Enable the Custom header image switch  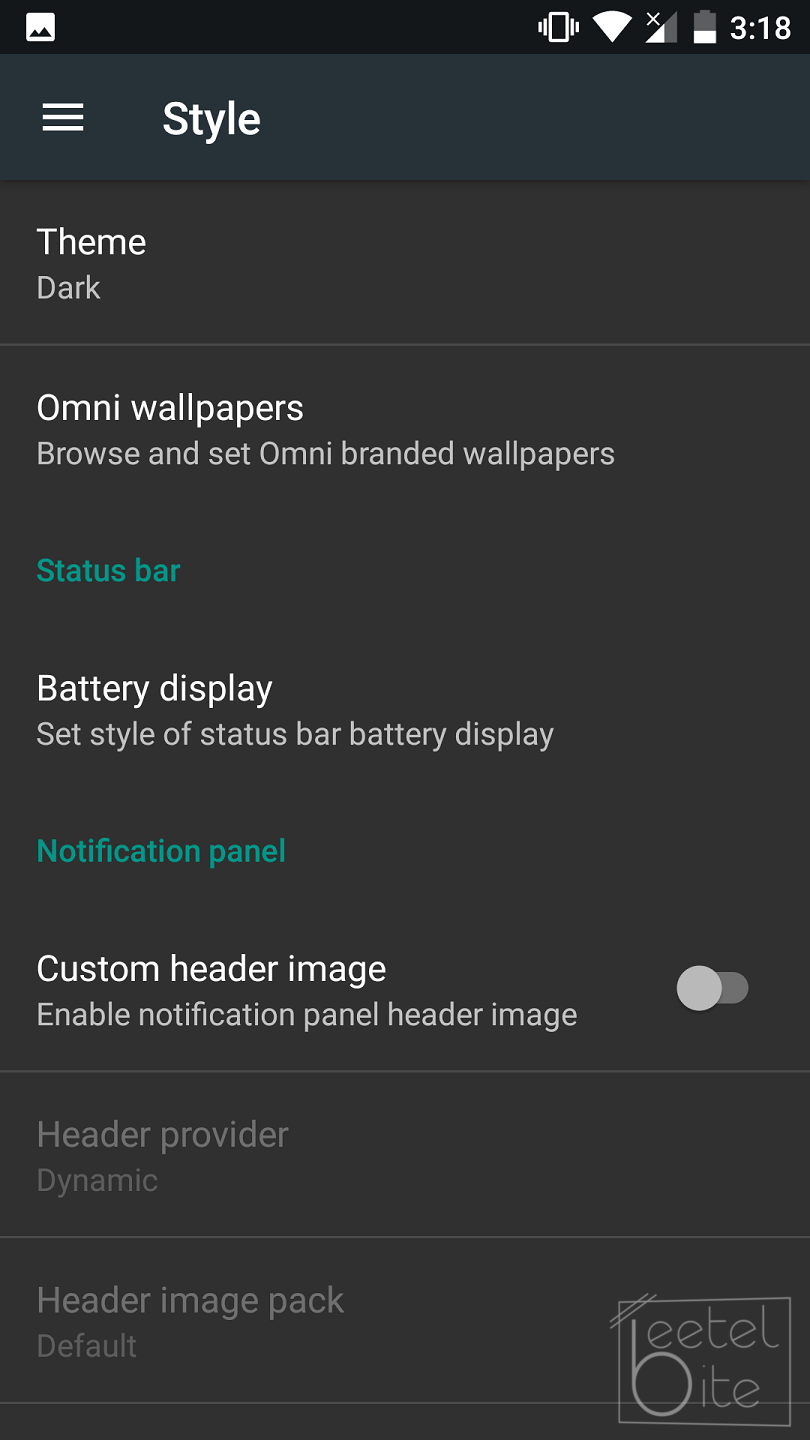point(712,989)
